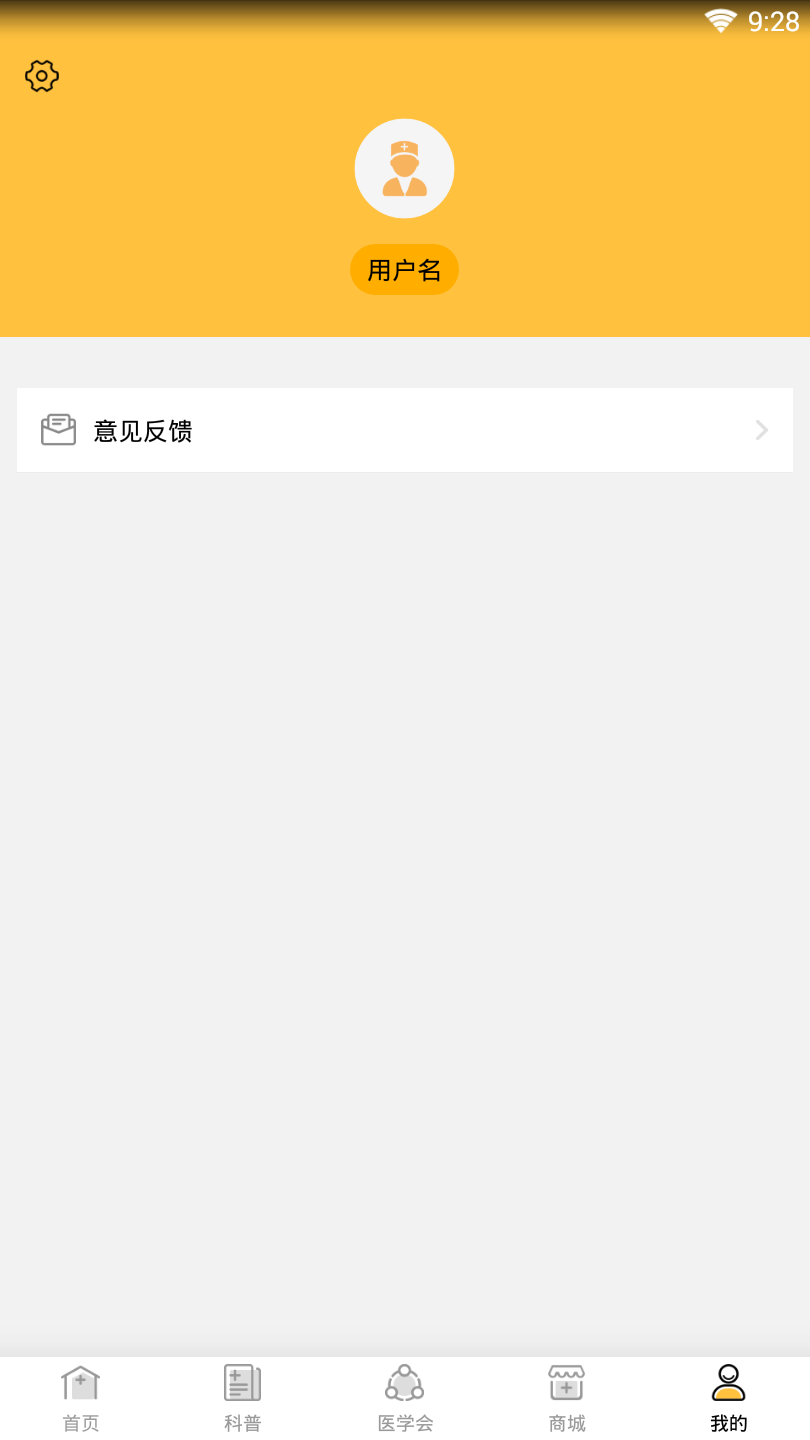Tap the 用户名 username button

click(404, 269)
